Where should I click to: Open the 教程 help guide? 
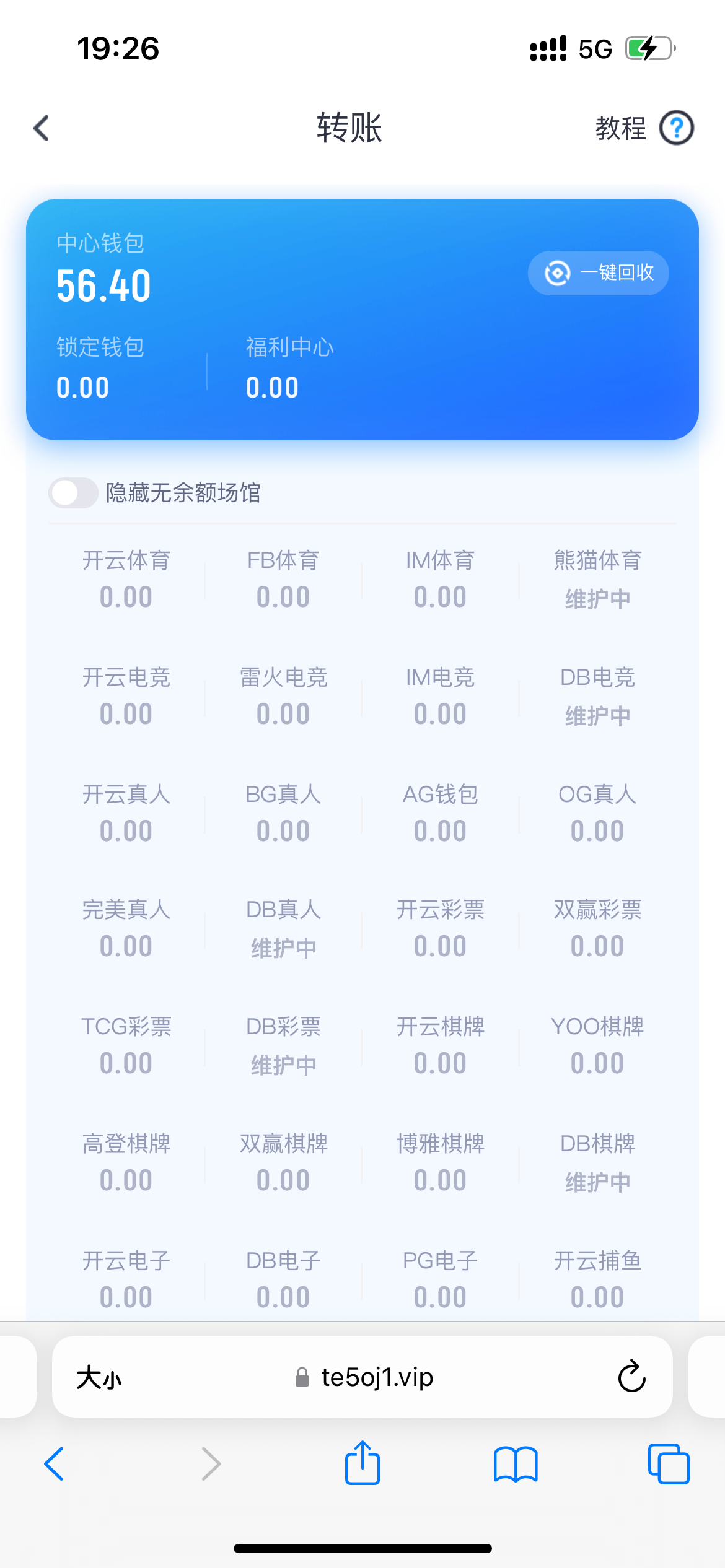point(644,128)
